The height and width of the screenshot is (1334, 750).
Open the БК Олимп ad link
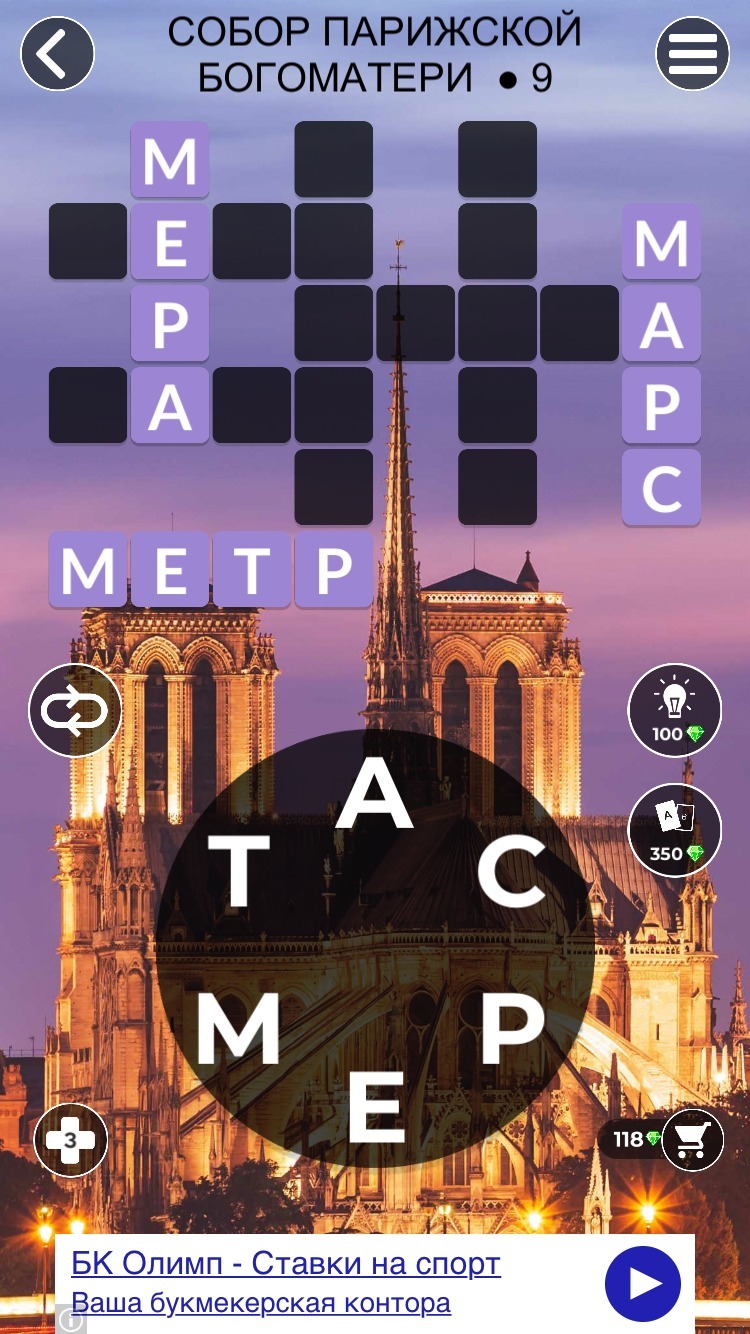tap(285, 1264)
